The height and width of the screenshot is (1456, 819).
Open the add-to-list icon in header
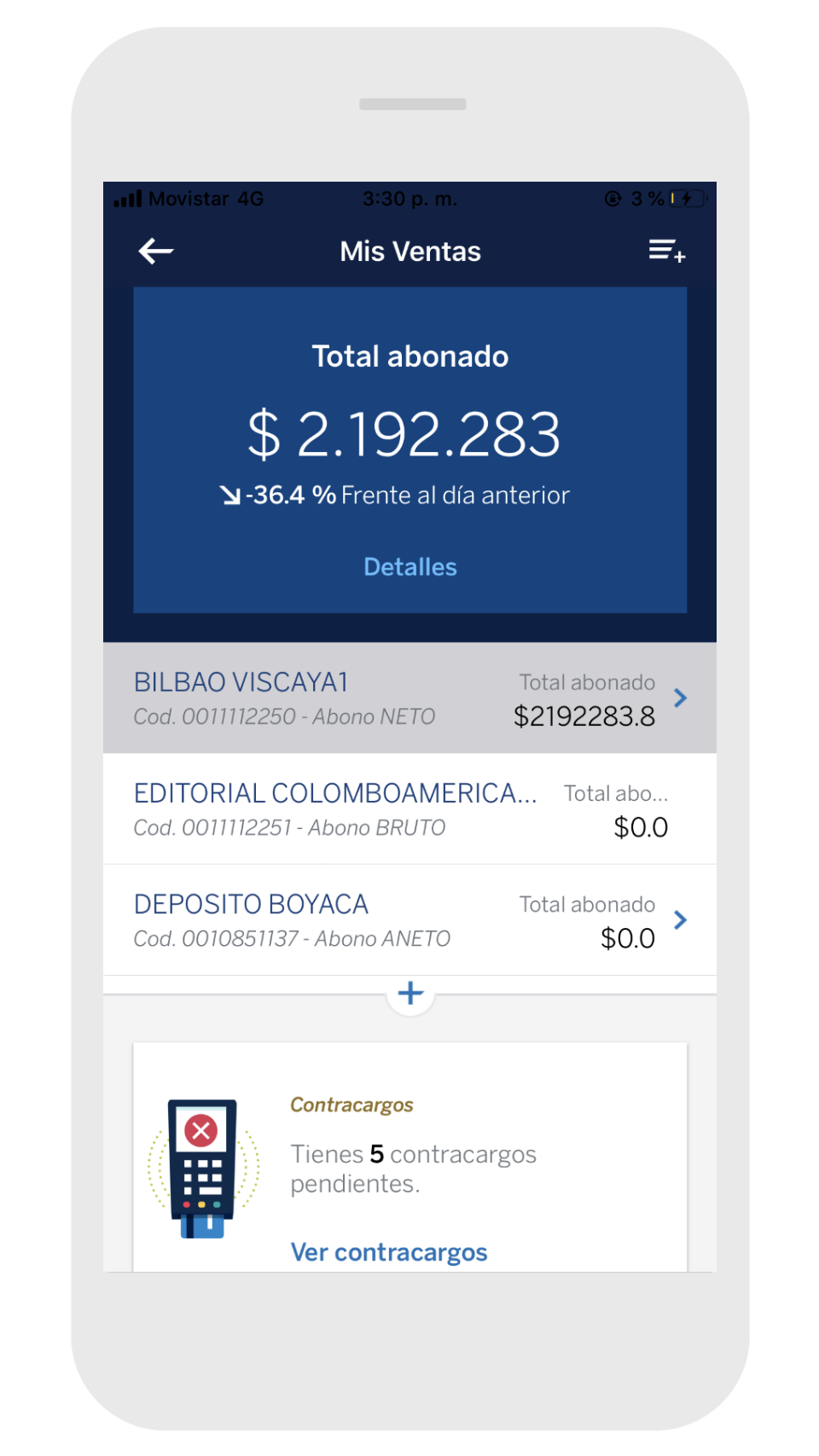click(667, 251)
